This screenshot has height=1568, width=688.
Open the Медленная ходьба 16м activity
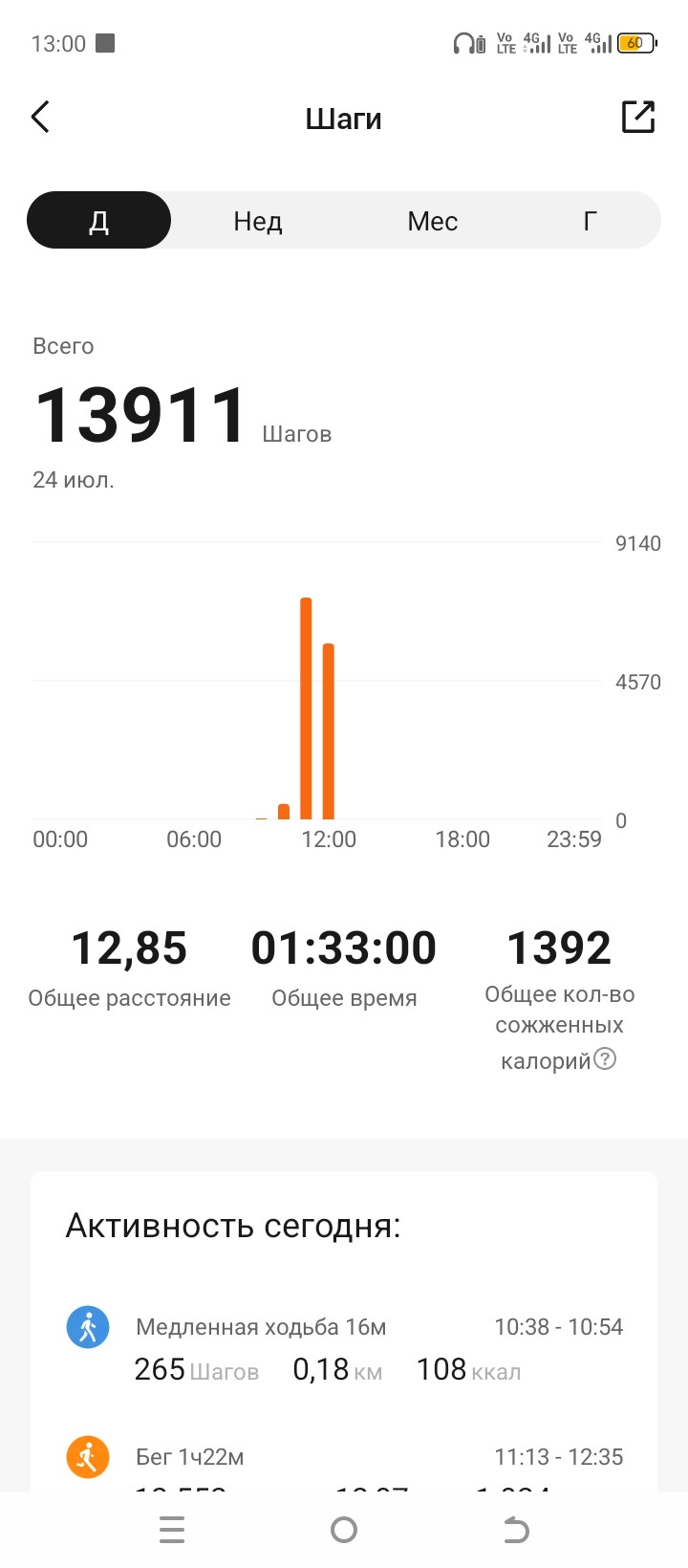(x=344, y=1349)
